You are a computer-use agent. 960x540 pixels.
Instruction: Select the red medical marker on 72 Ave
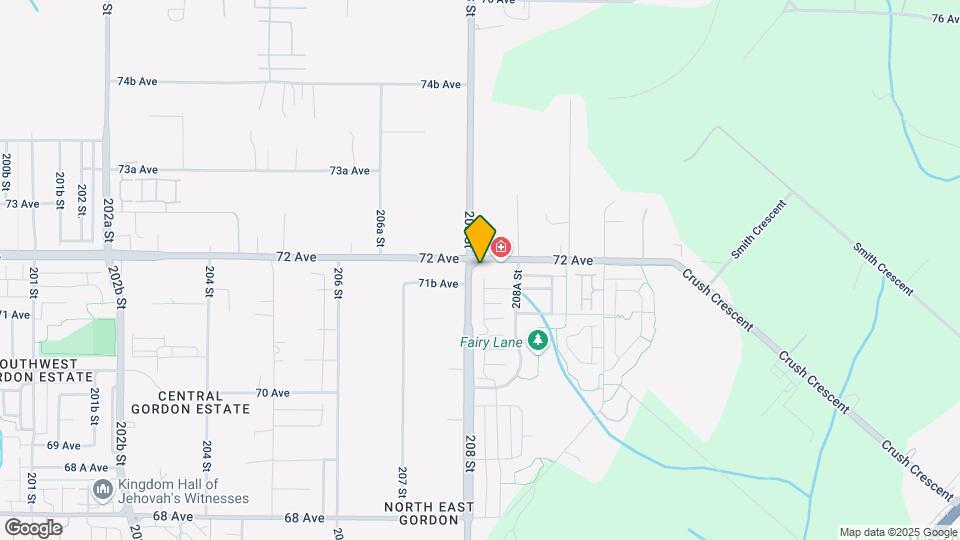pyautogui.click(x=501, y=246)
